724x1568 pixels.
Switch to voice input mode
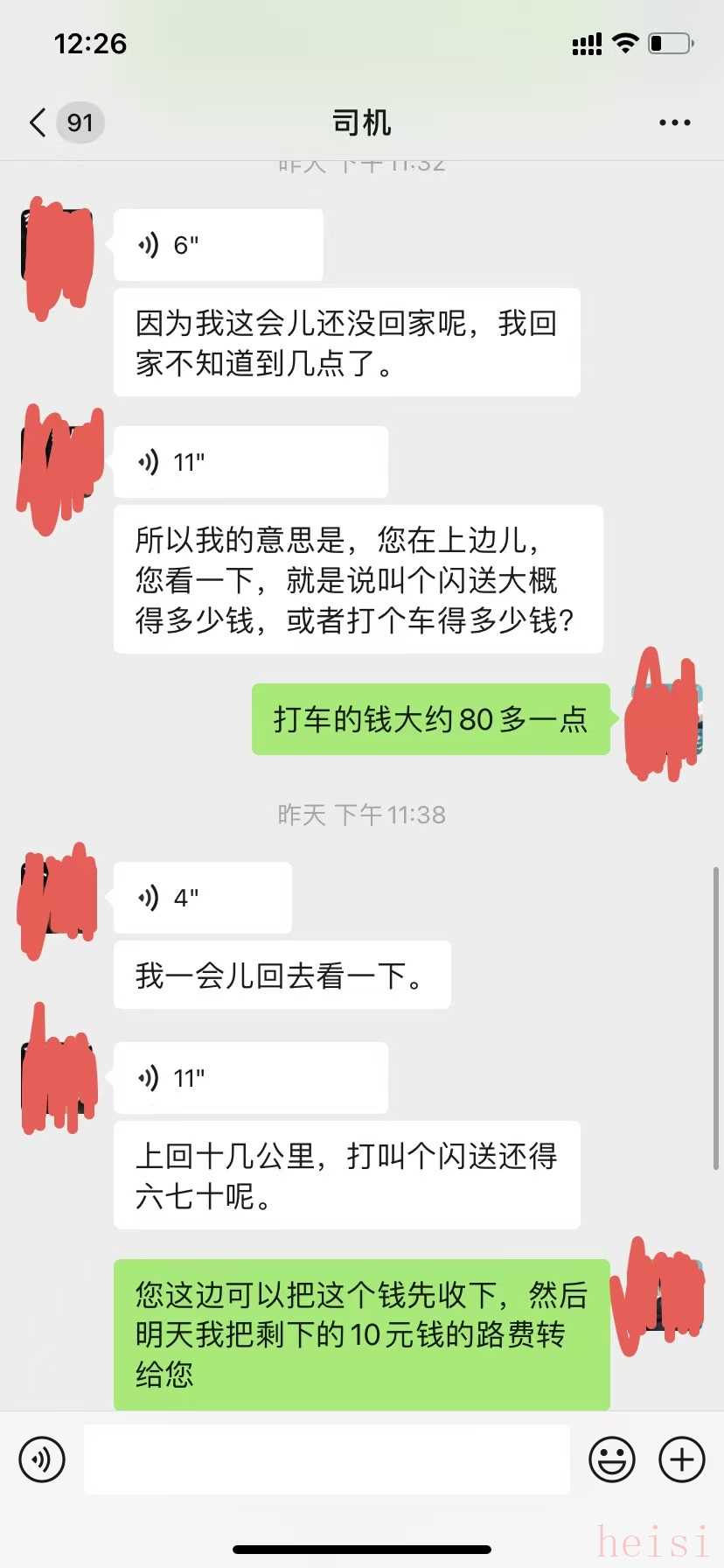coord(42,1459)
